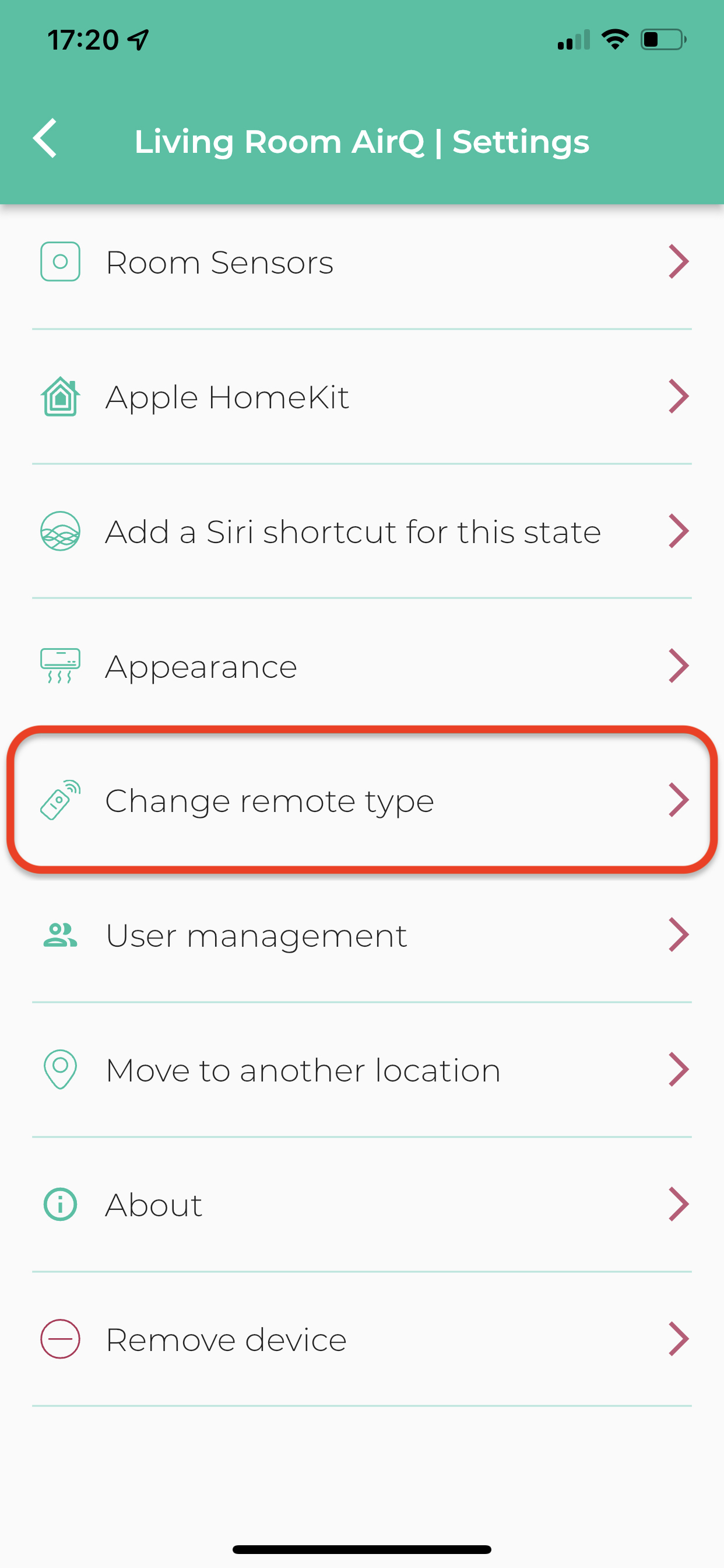Image resolution: width=724 pixels, height=1568 pixels.
Task: Add a Siri shortcut for this state
Action: 362,531
